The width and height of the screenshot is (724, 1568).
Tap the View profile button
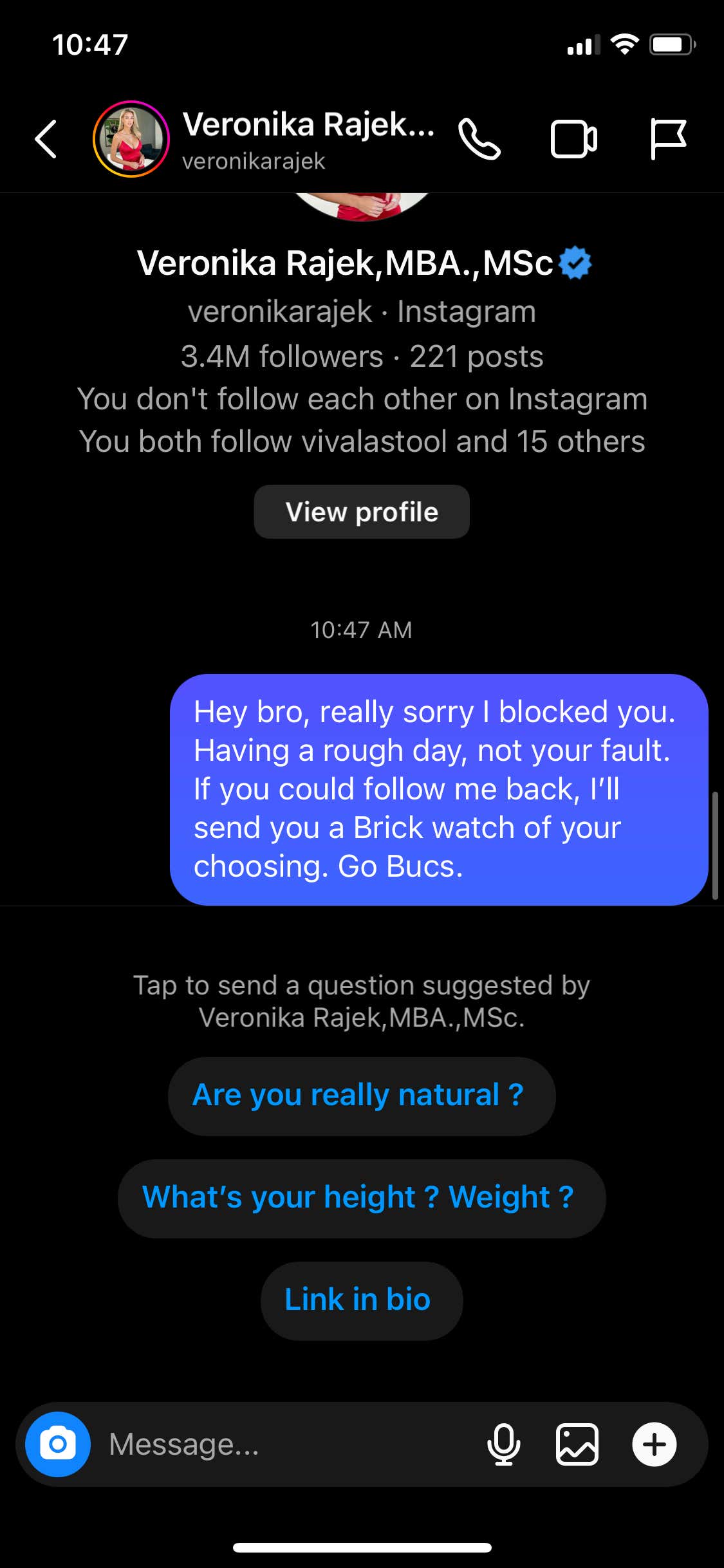point(362,512)
